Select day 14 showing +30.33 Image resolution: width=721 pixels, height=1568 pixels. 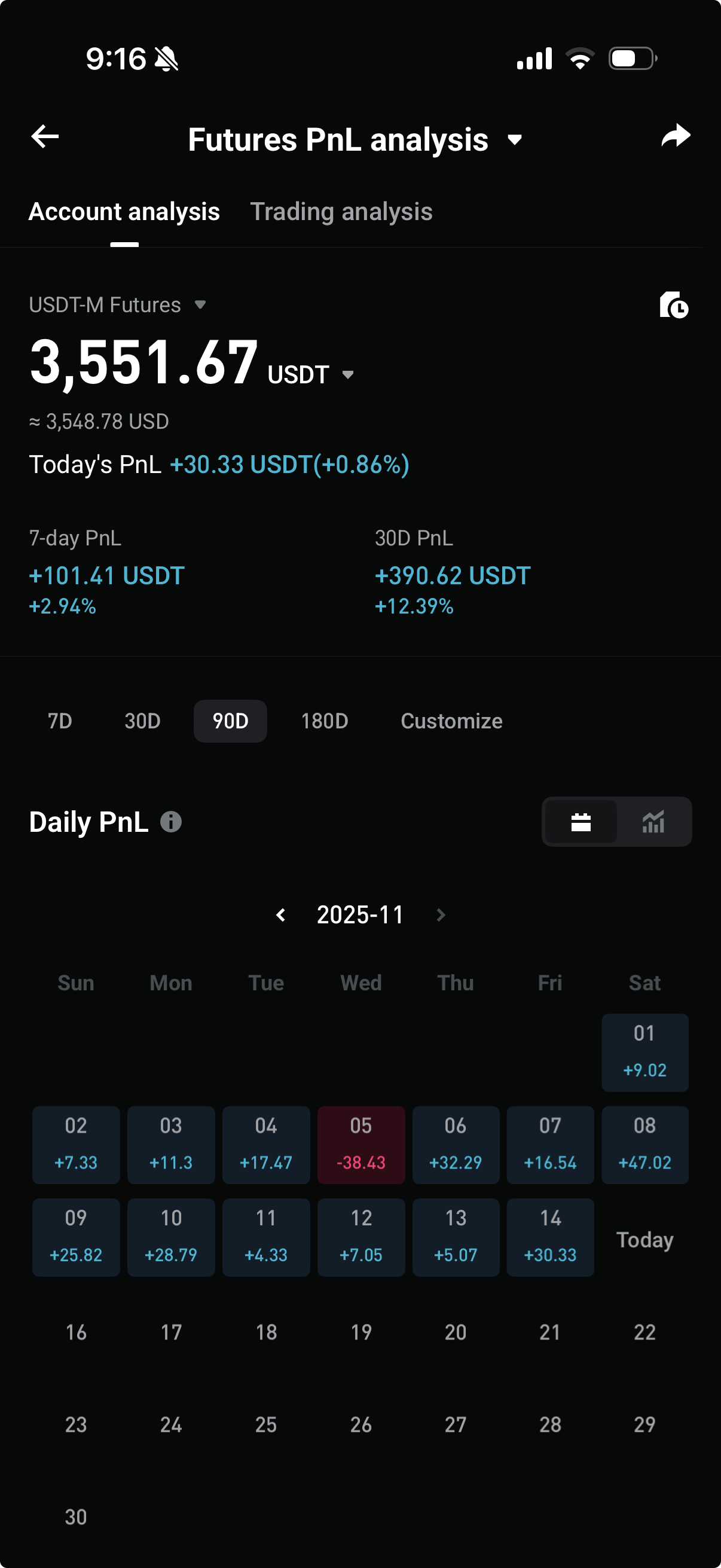pyautogui.click(x=550, y=1237)
